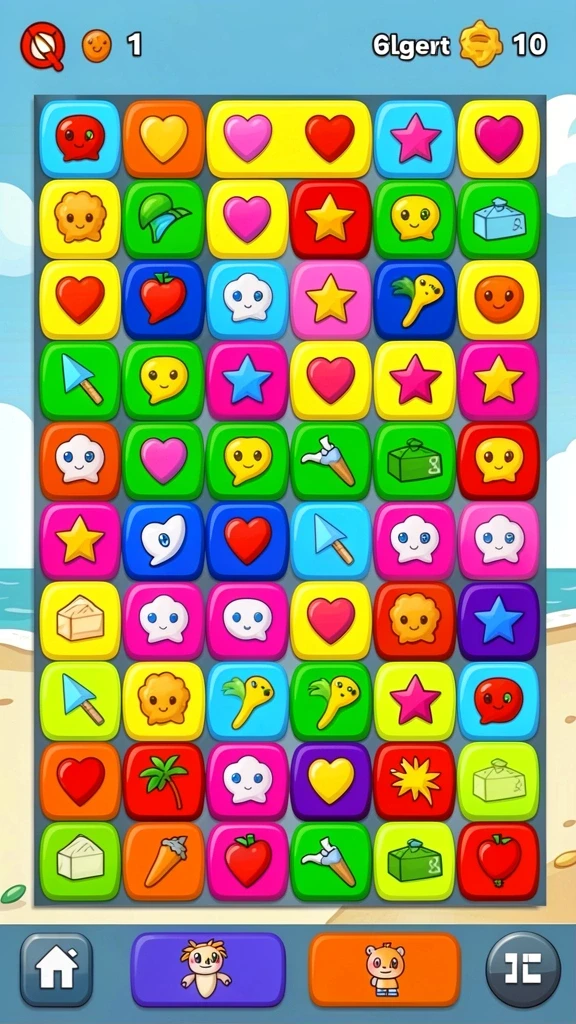This screenshot has height=1024, width=576.
Task: Tap the home button
Action: (x=56, y=969)
